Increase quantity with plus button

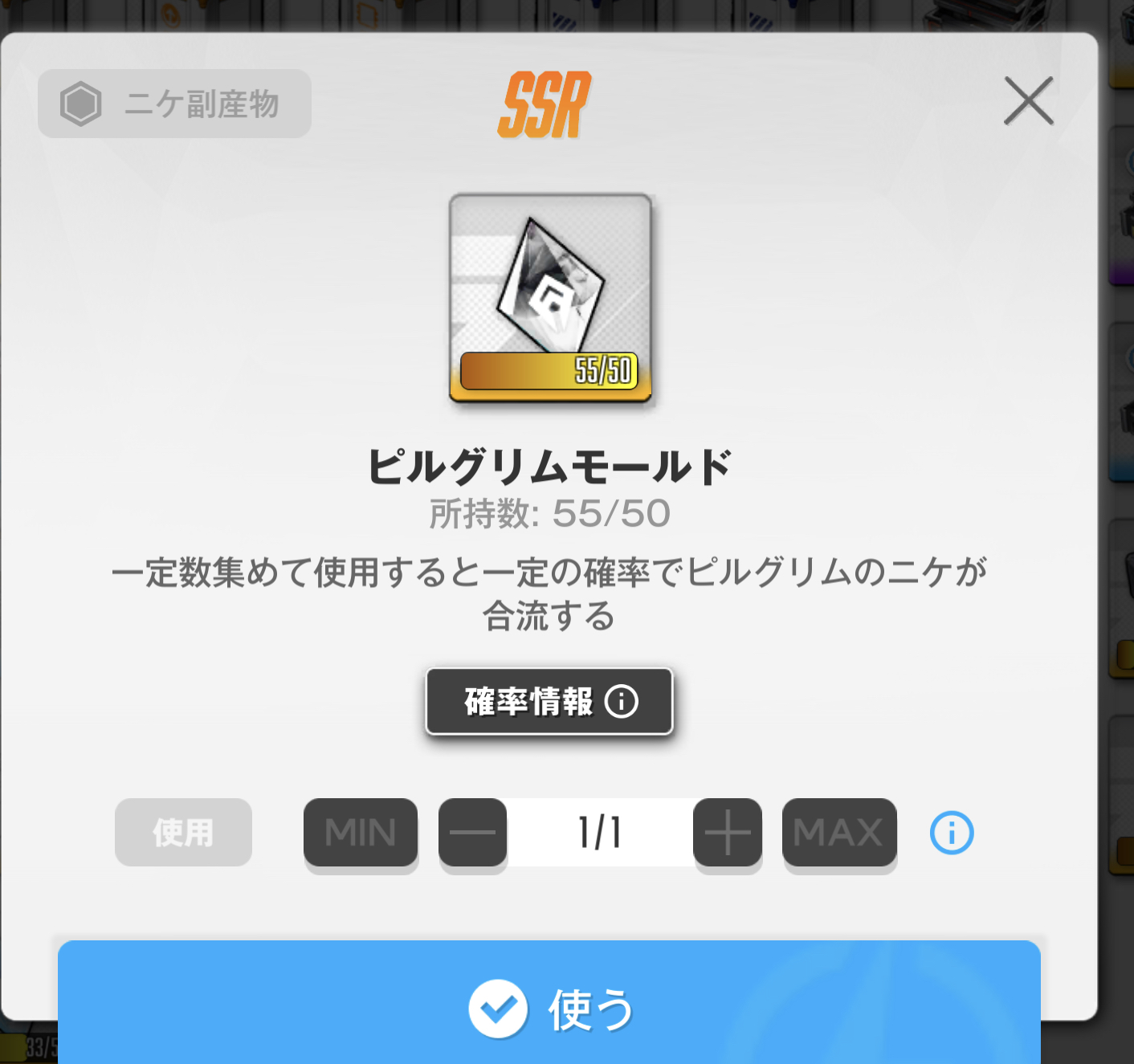728,833
